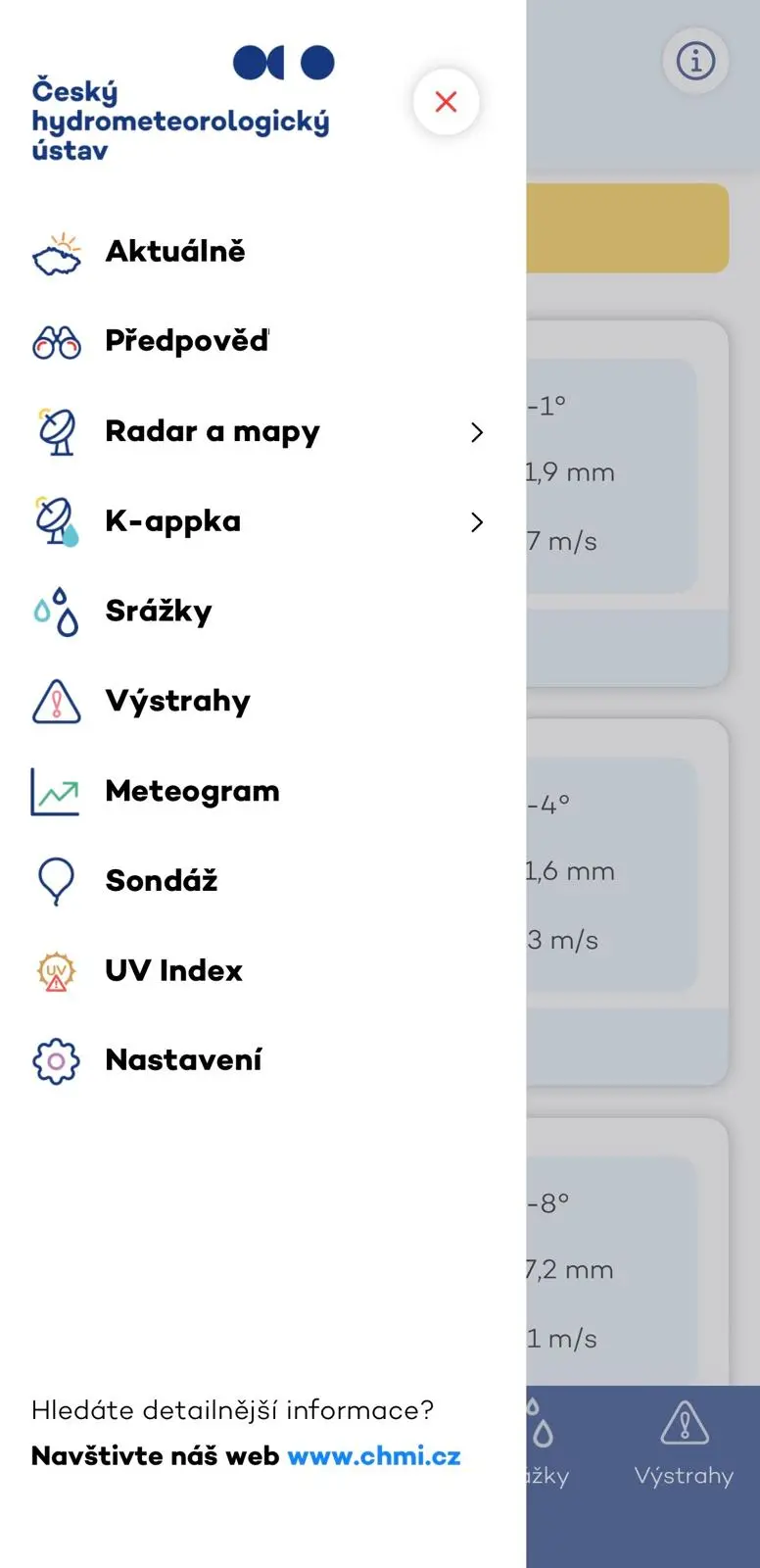This screenshot has width=760, height=1568.
Task: Open Výstrahy in the menu
Action: point(177,702)
